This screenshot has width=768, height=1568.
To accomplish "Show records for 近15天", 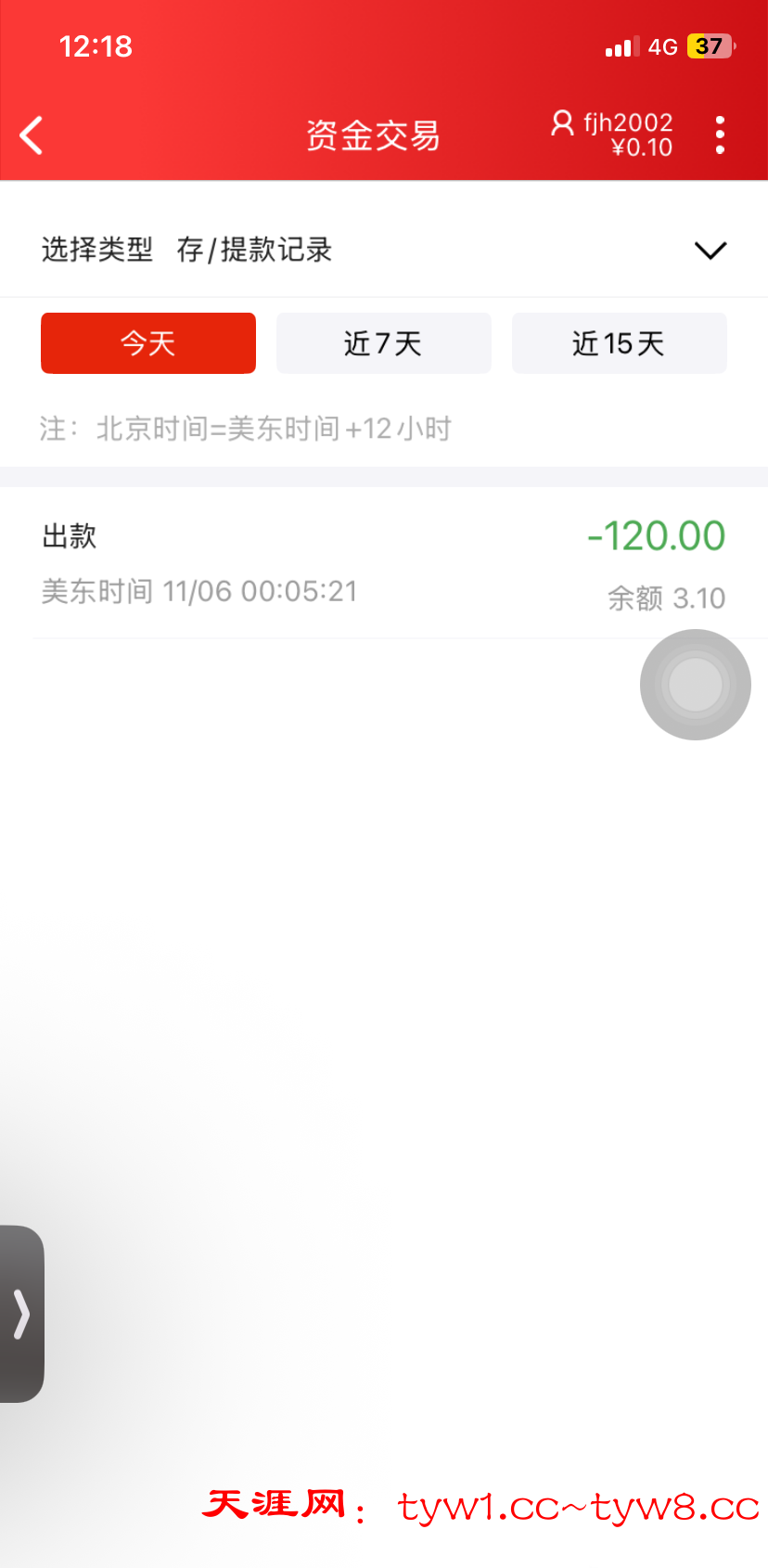I will (619, 343).
